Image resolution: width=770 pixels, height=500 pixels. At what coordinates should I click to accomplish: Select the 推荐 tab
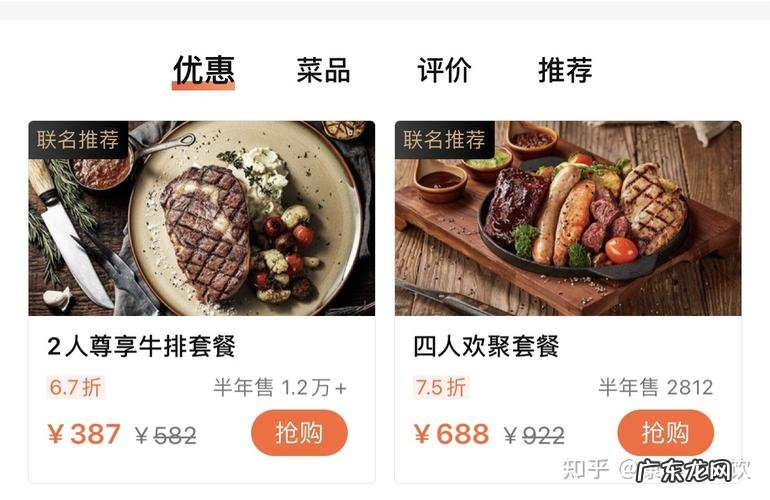click(565, 70)
